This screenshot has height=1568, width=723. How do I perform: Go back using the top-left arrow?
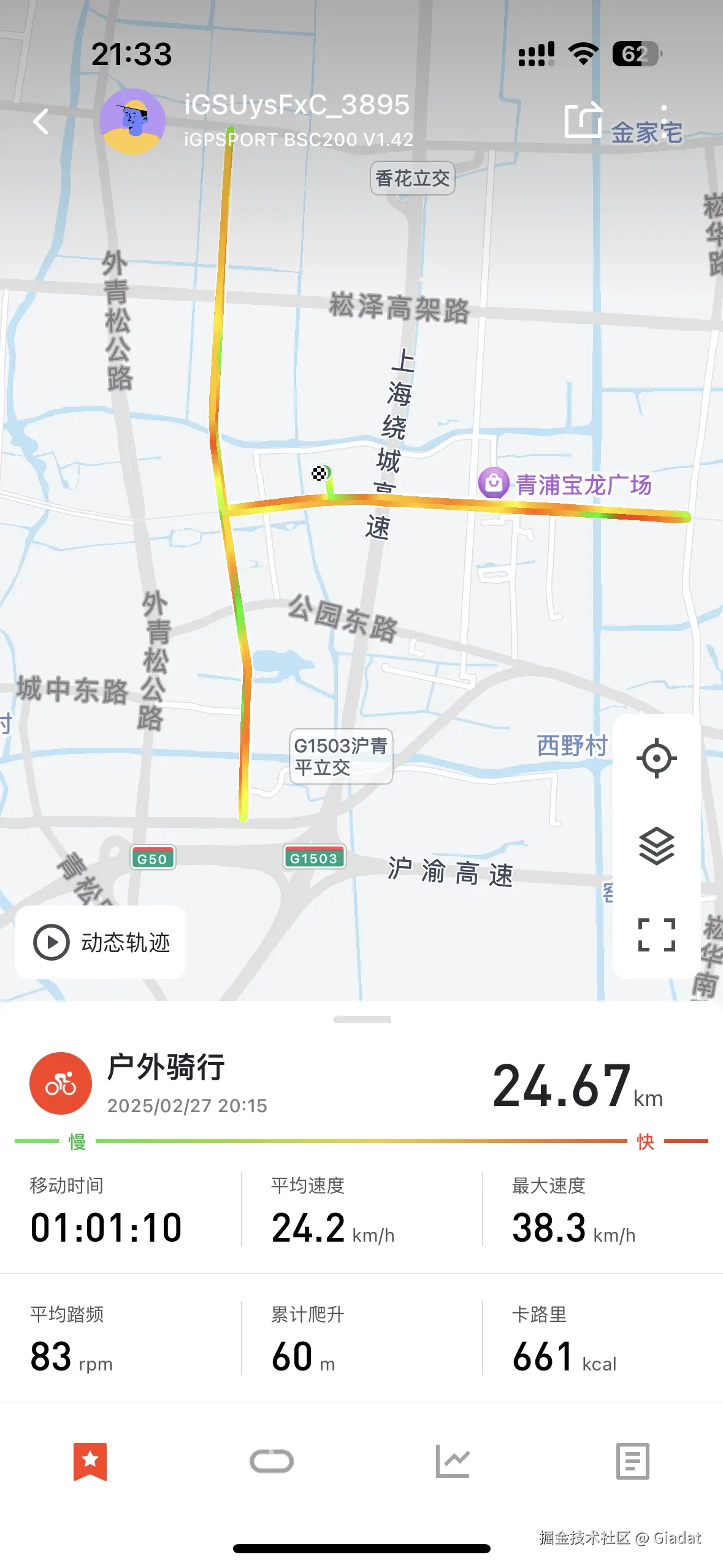[x=40, y=121]
